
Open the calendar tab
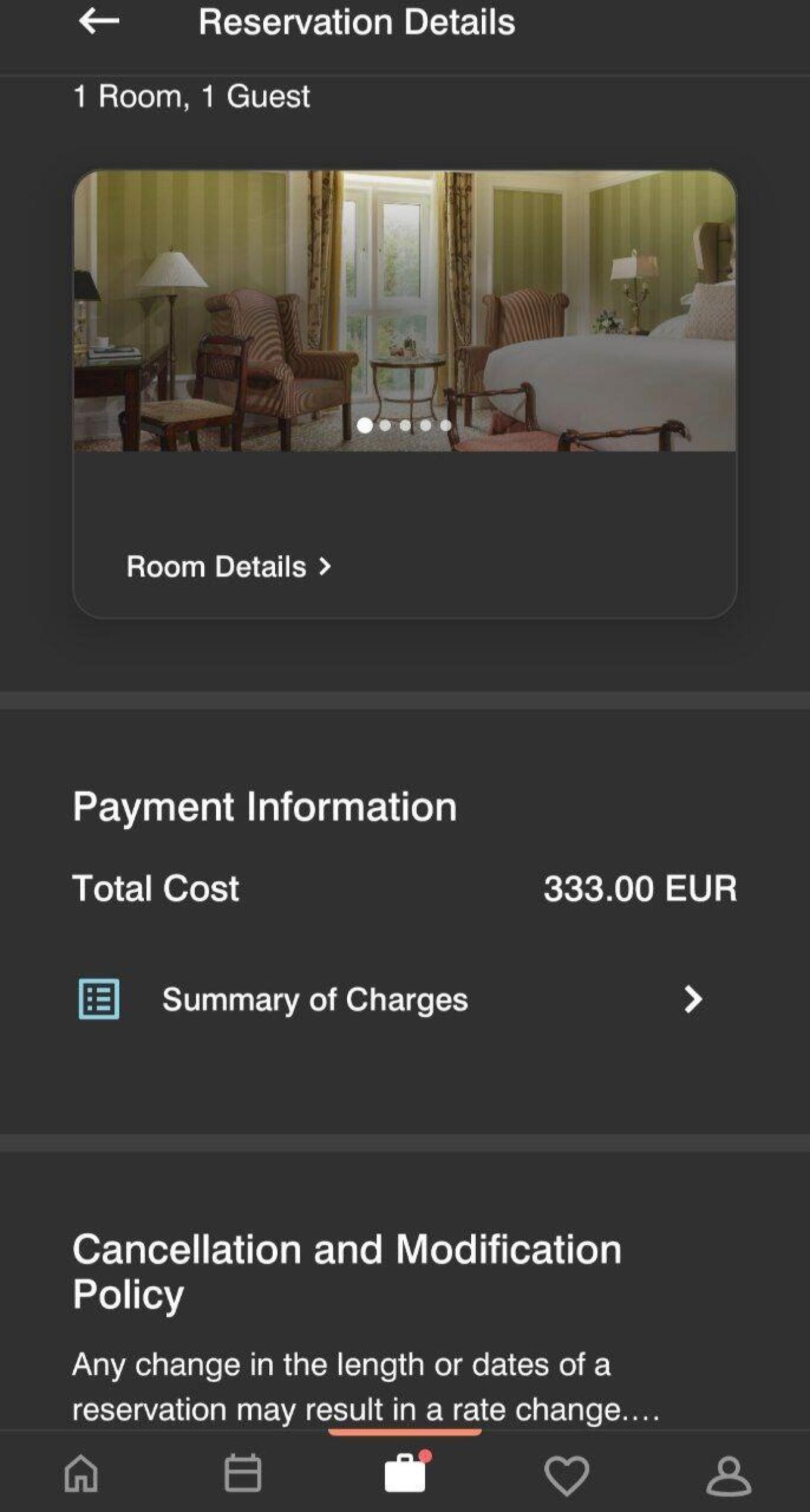coord(242,1474)
